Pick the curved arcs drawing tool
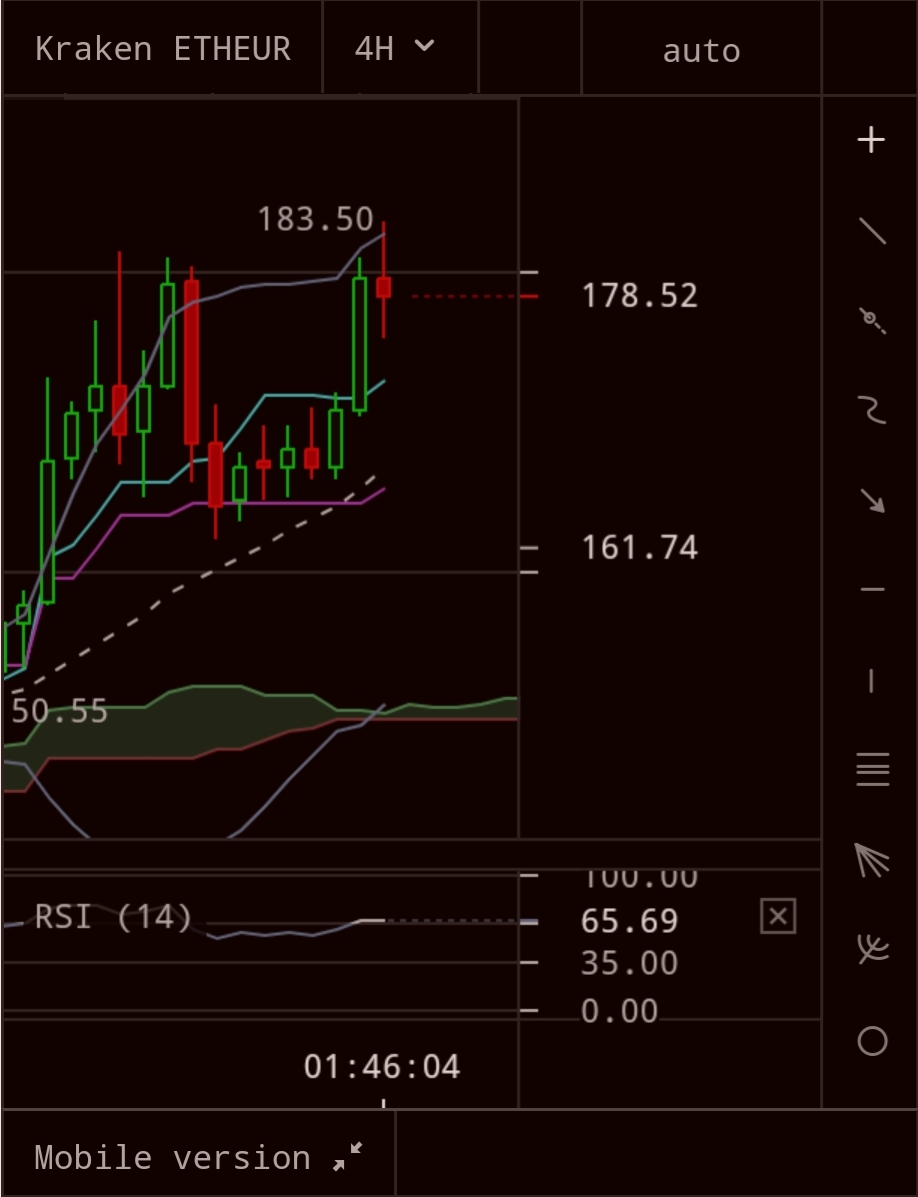The image size is (918, 1197). [x=872, y=948]
